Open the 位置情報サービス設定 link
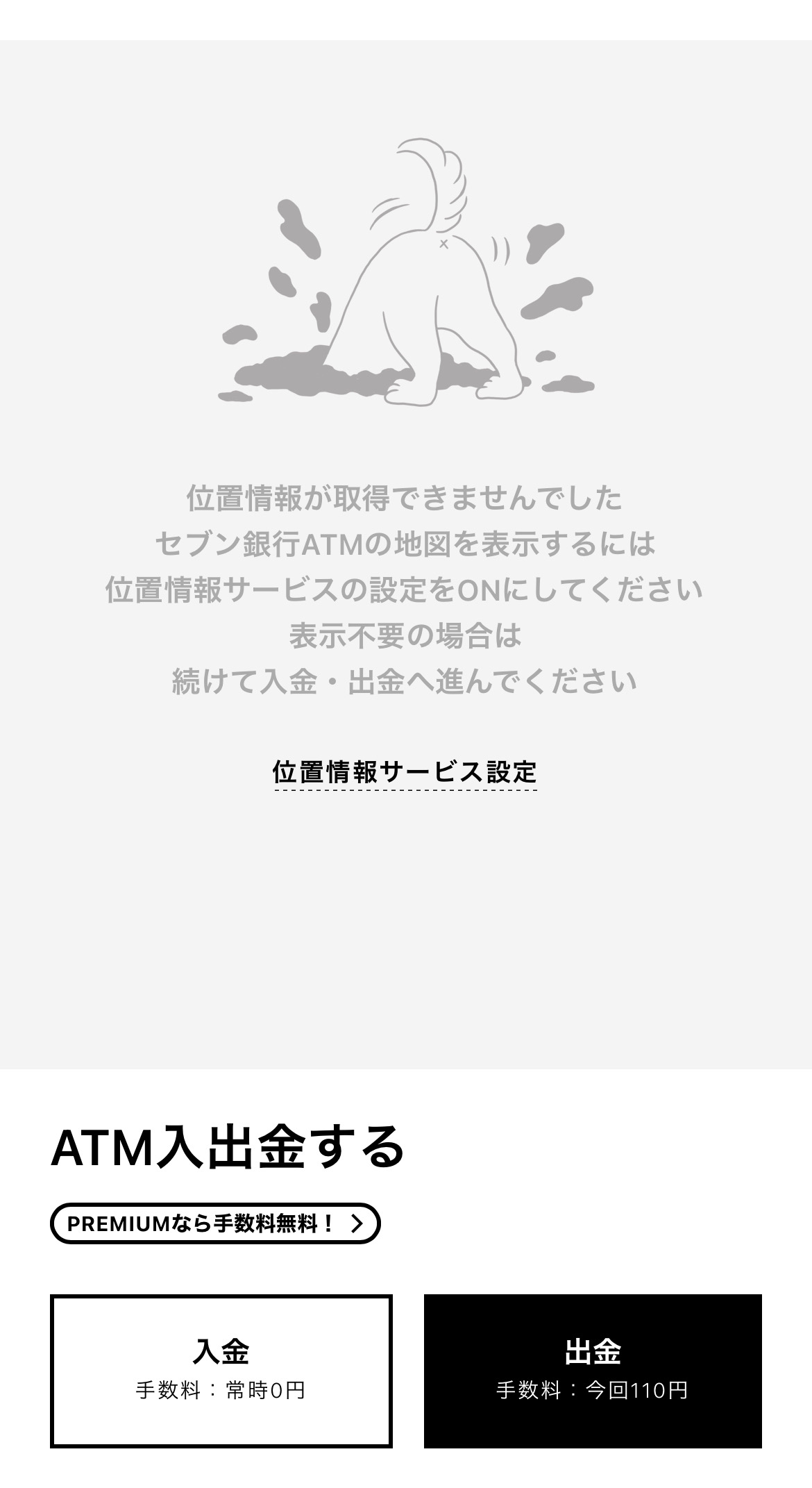 (x=405, y=772)
